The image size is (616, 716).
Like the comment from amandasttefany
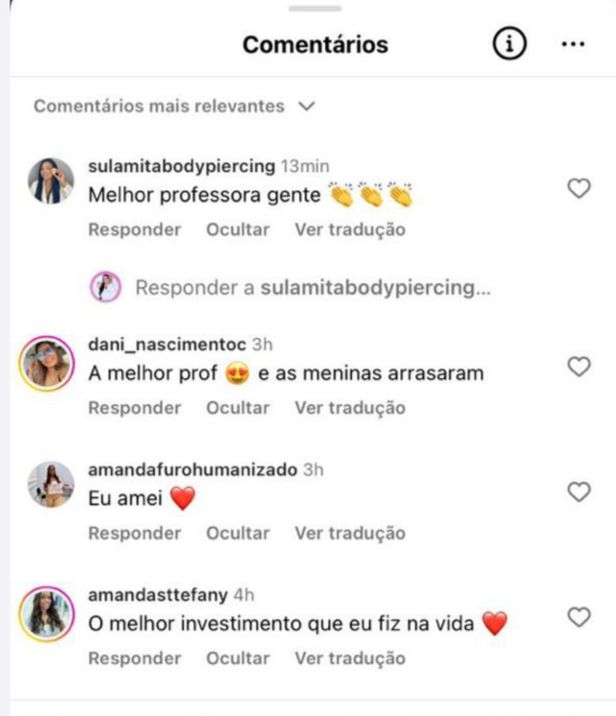(578, 617)
